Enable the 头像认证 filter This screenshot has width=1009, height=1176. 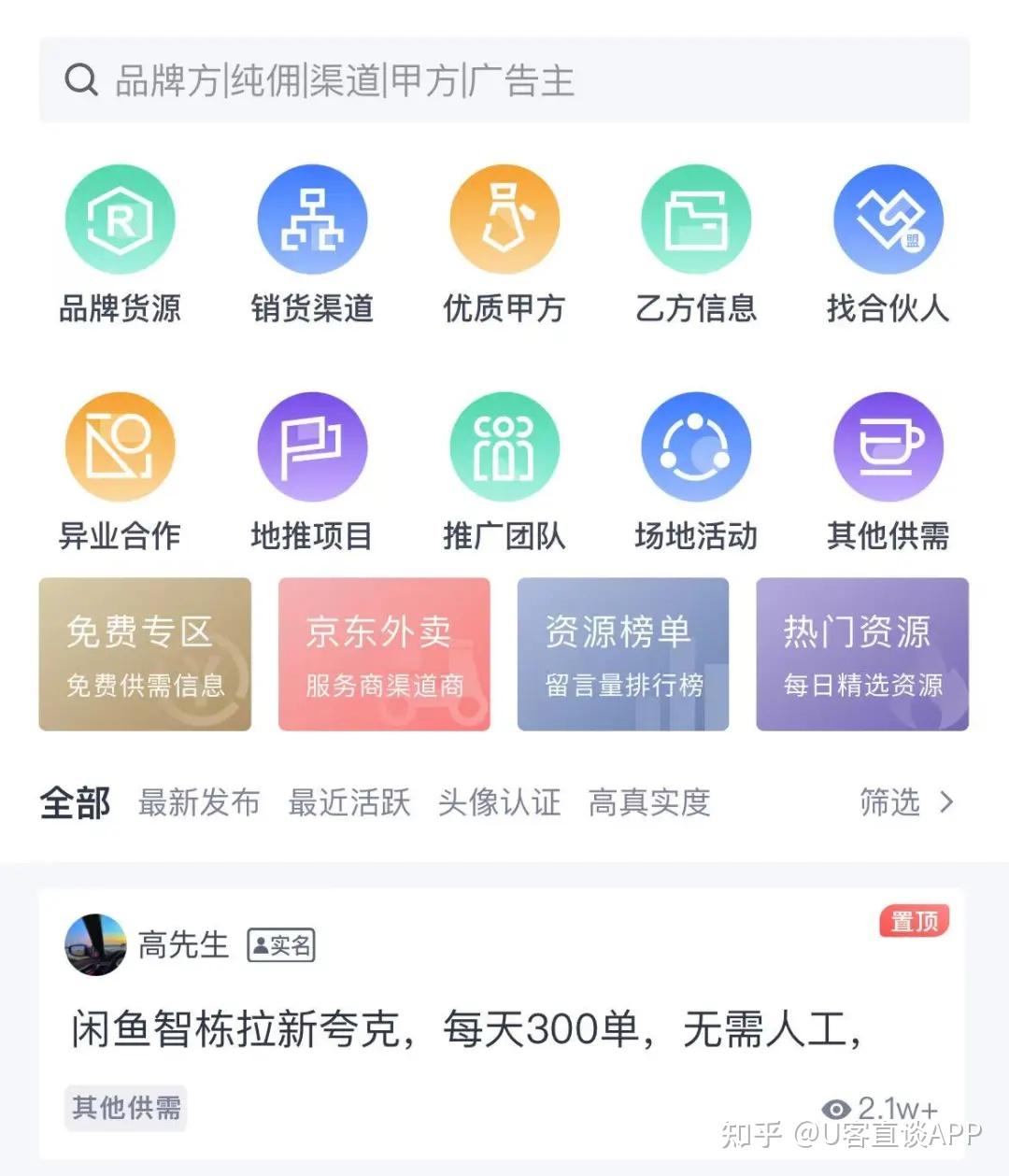500,803
